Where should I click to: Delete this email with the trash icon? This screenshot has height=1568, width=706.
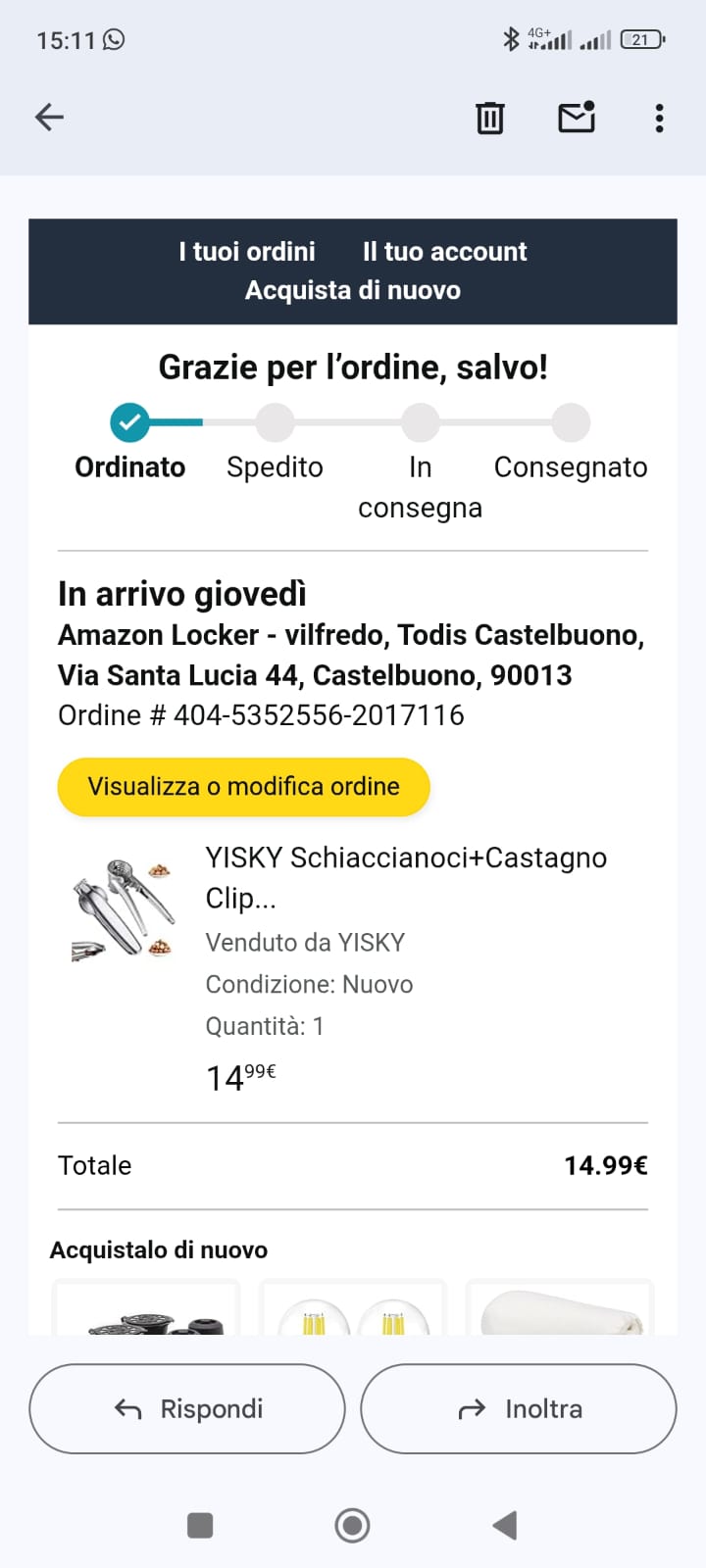(489, 118)
